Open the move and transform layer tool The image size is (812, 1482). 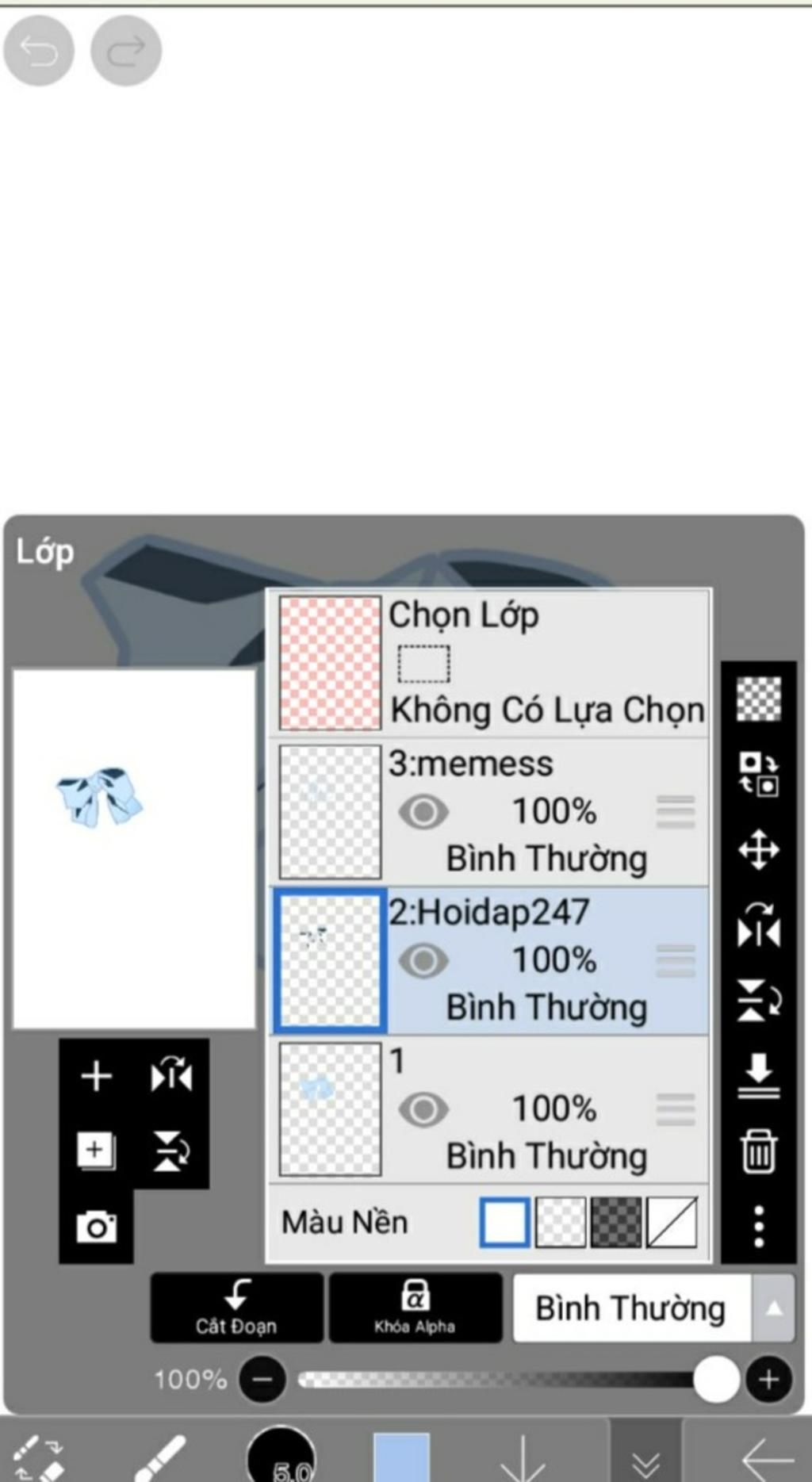point(759,850)
